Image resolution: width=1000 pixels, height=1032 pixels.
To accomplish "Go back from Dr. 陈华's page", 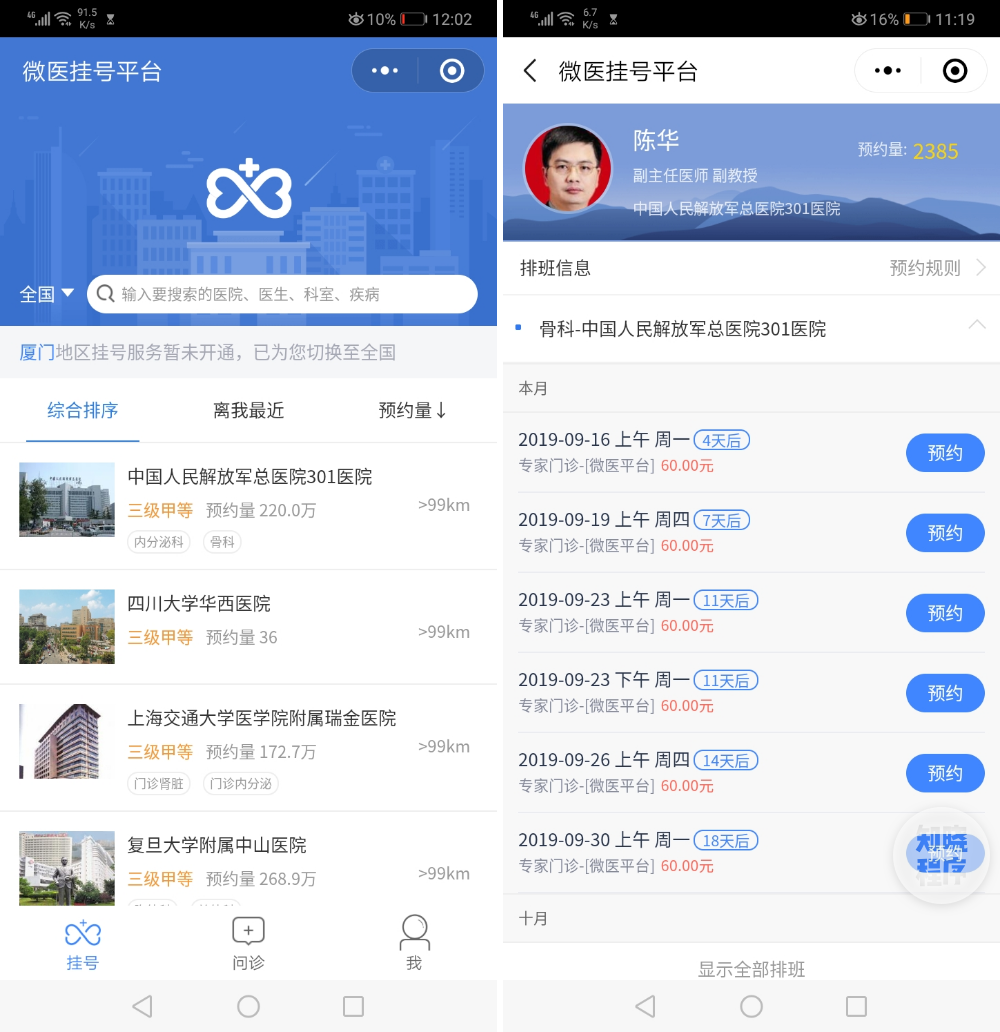I will click(x=530, y=71).
